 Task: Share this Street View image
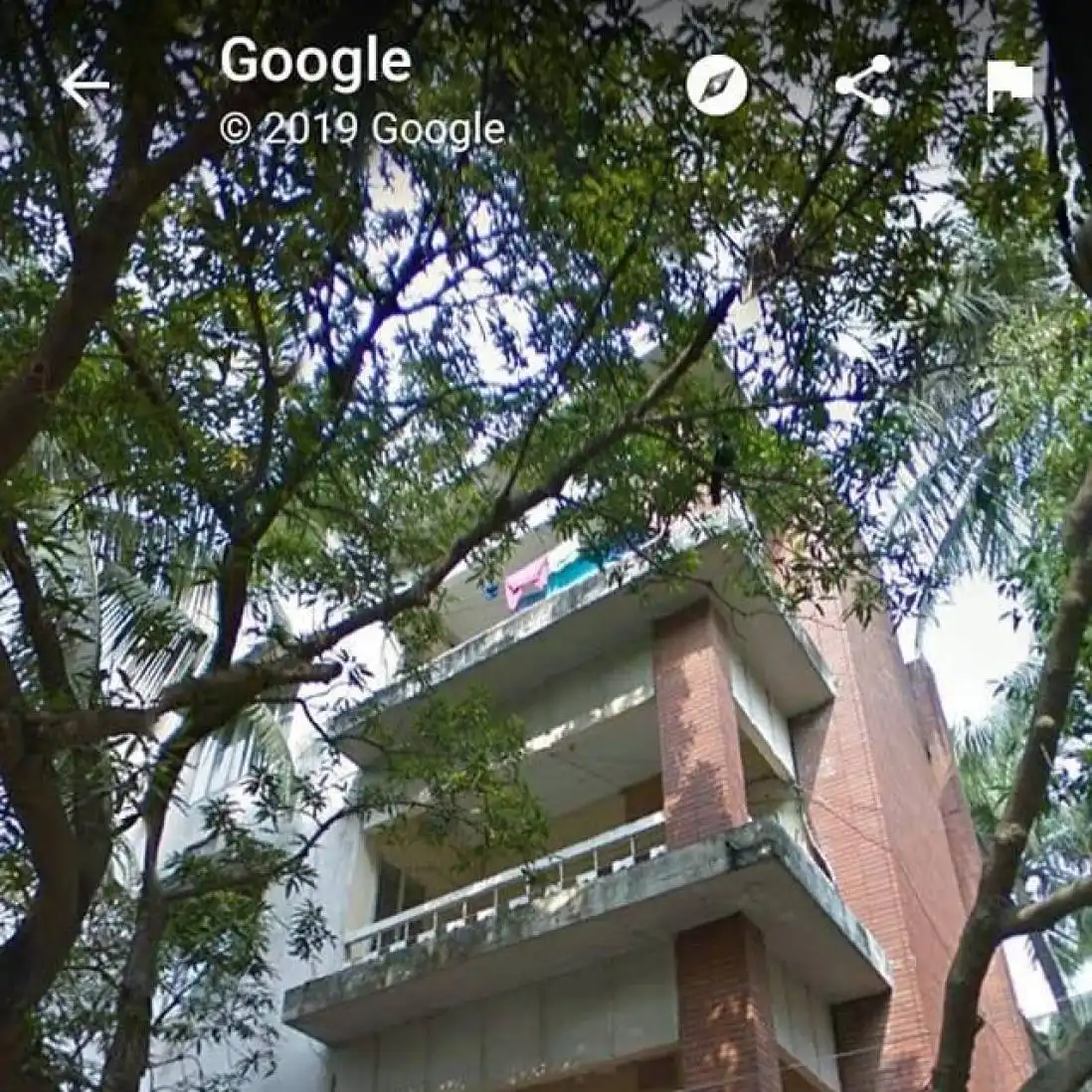pyautogui.click(x=862, y=86)
